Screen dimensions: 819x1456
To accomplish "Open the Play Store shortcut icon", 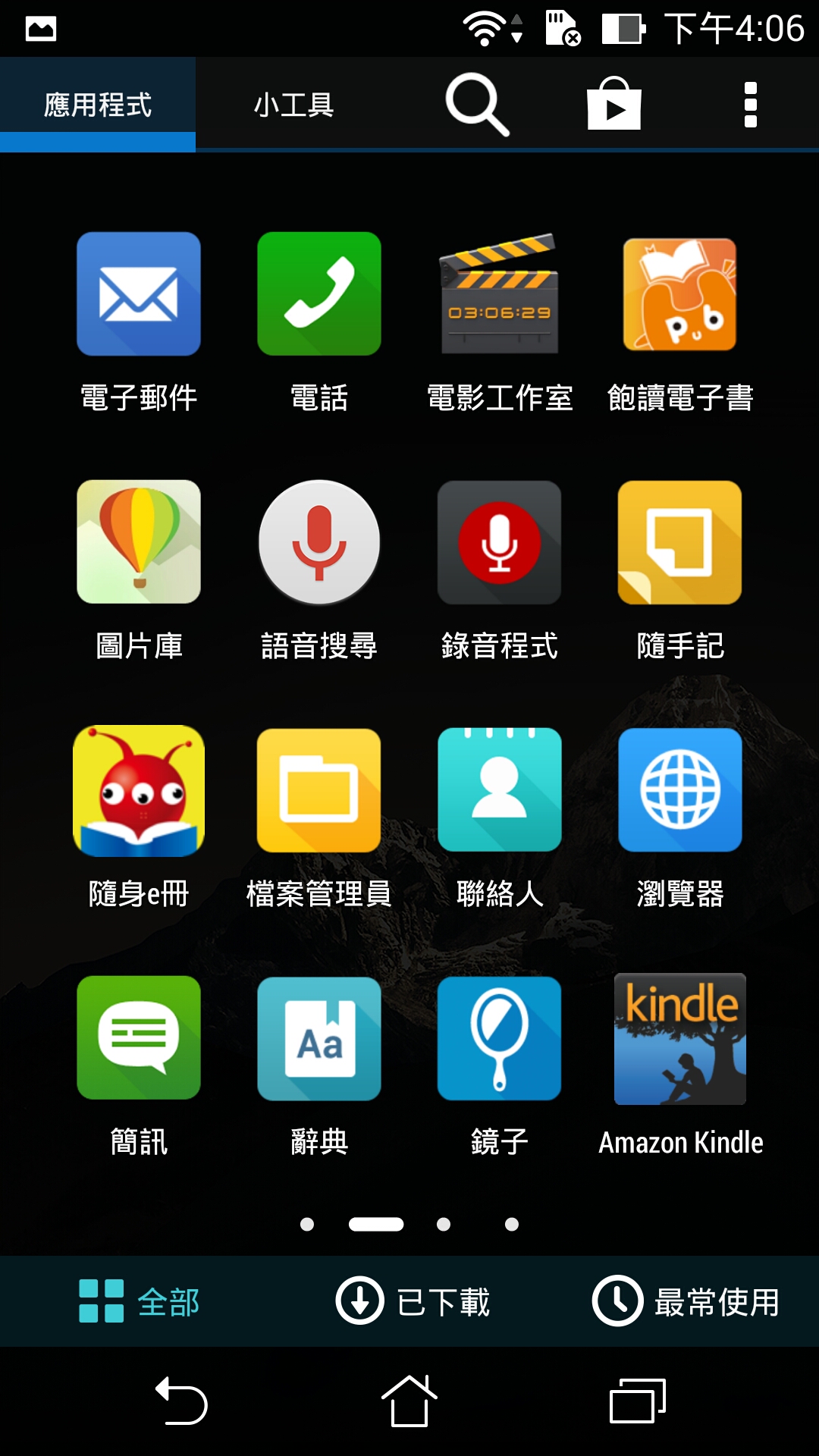I will click(614, 104).
